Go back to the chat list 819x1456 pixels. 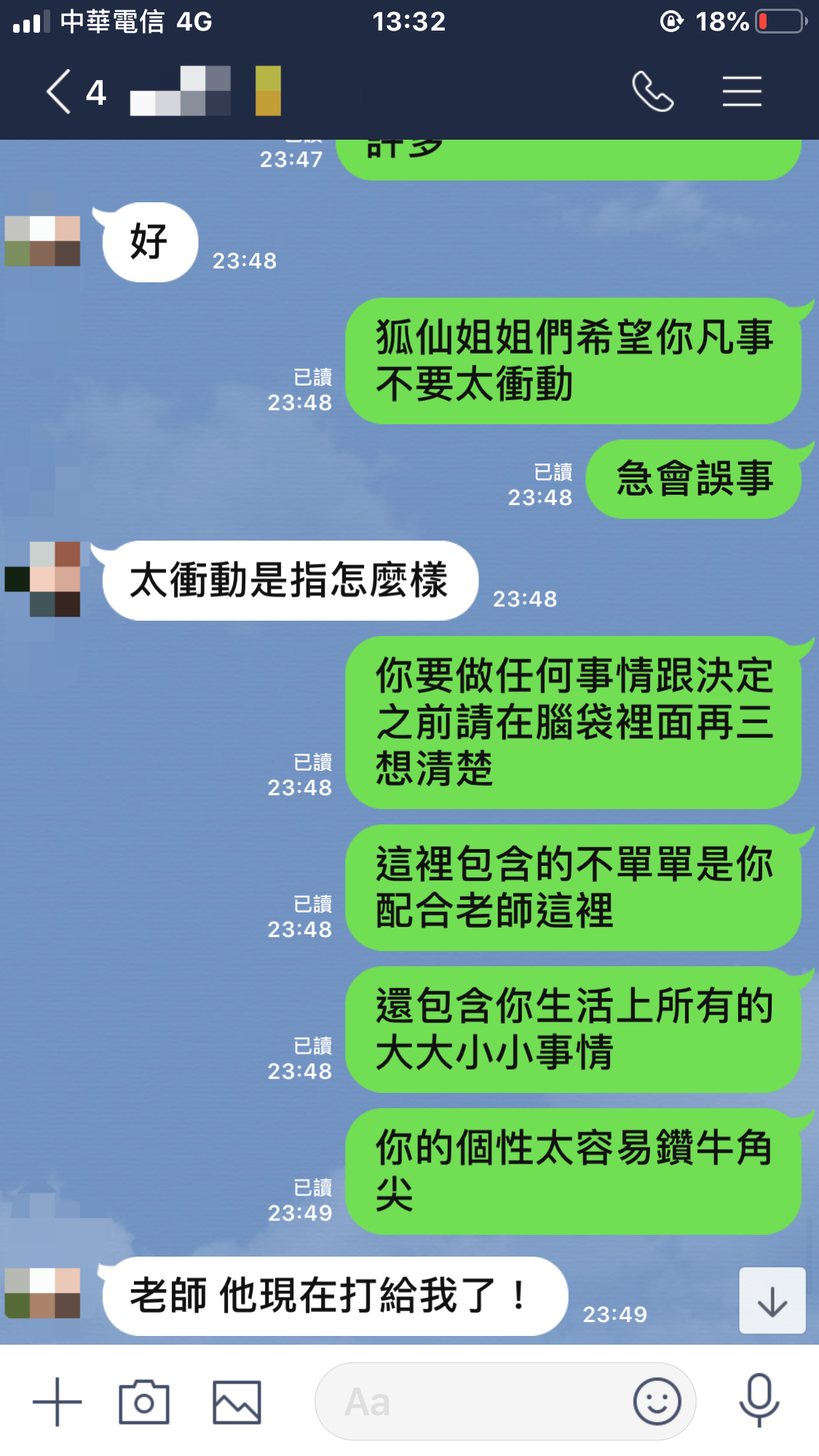point(60,92)
